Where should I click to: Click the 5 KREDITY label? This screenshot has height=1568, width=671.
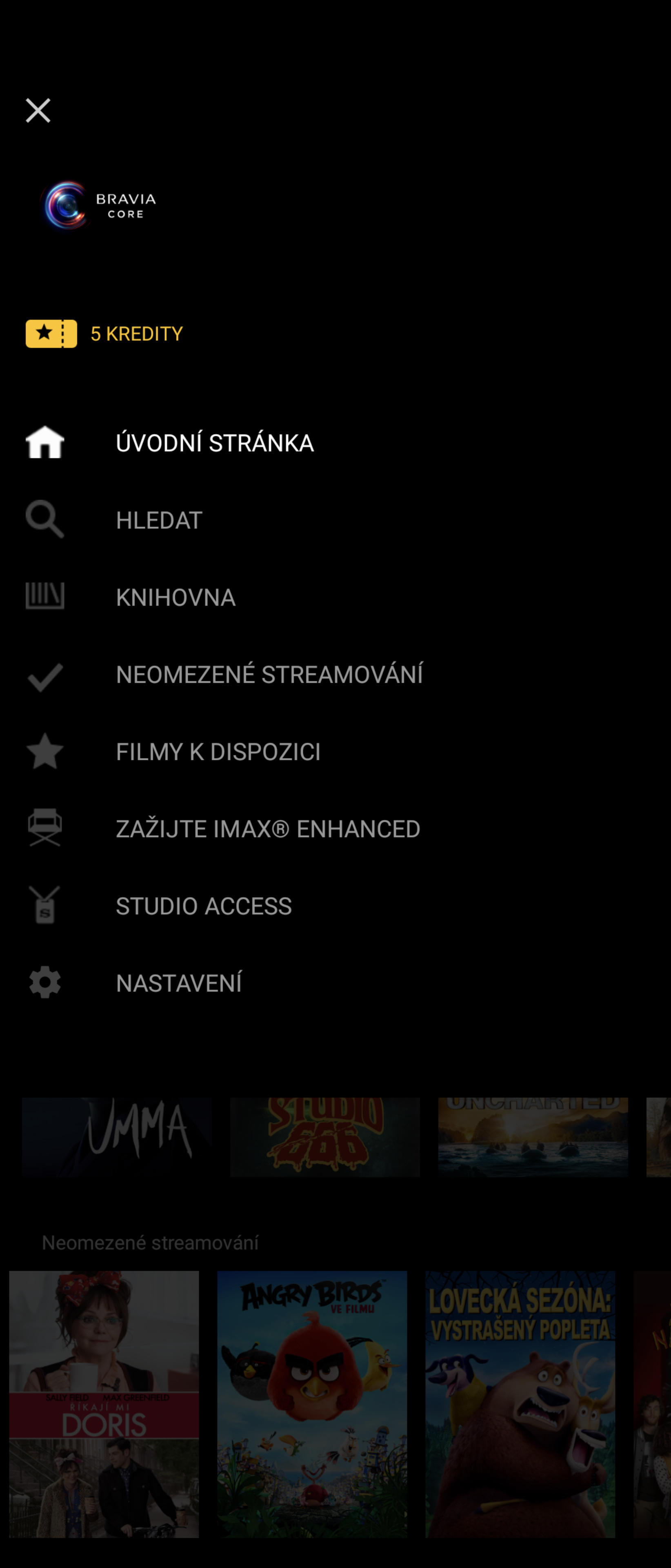coord(136,334)
